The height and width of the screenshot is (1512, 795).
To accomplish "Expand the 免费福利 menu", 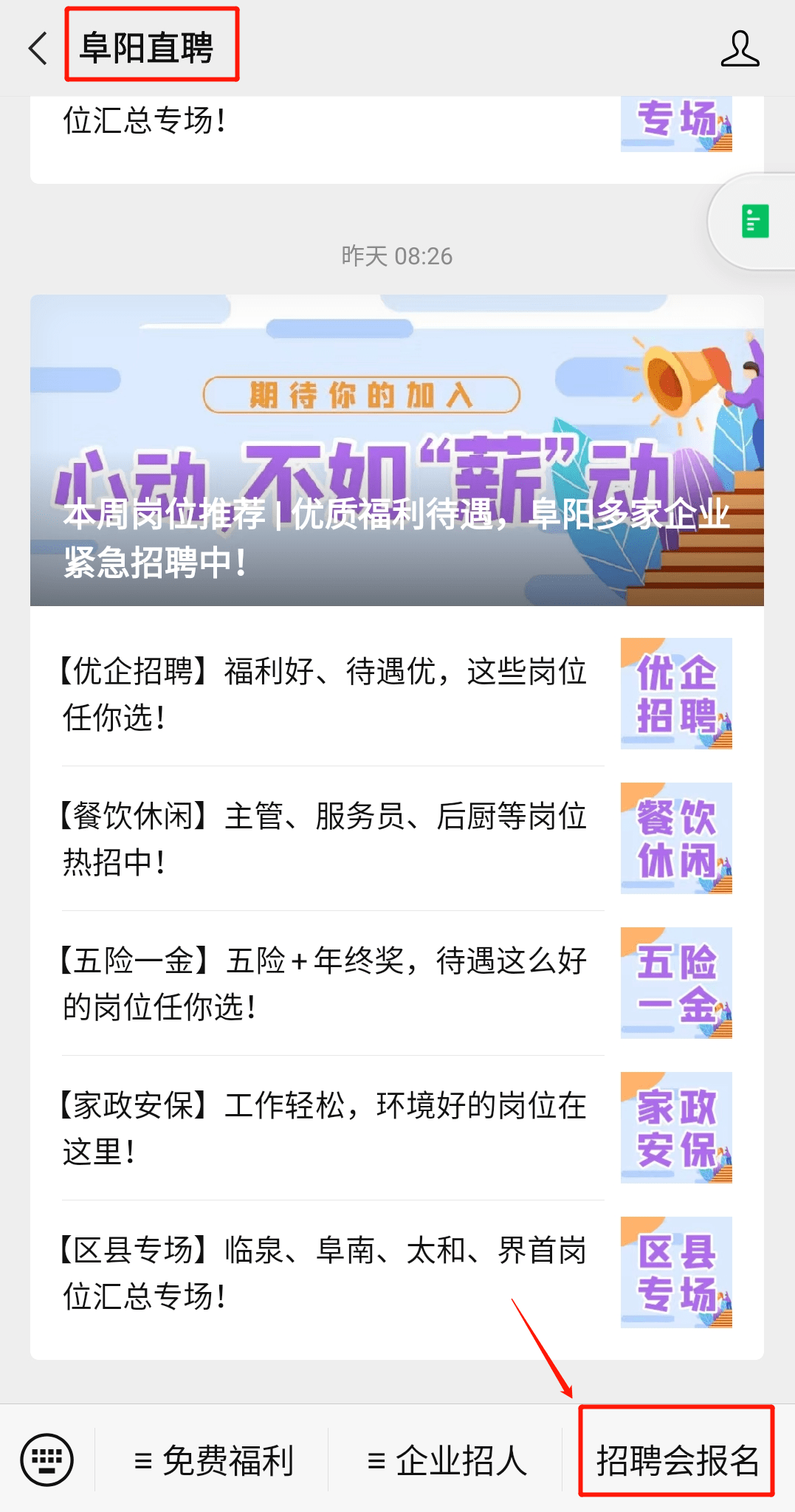I will 214,1460.
